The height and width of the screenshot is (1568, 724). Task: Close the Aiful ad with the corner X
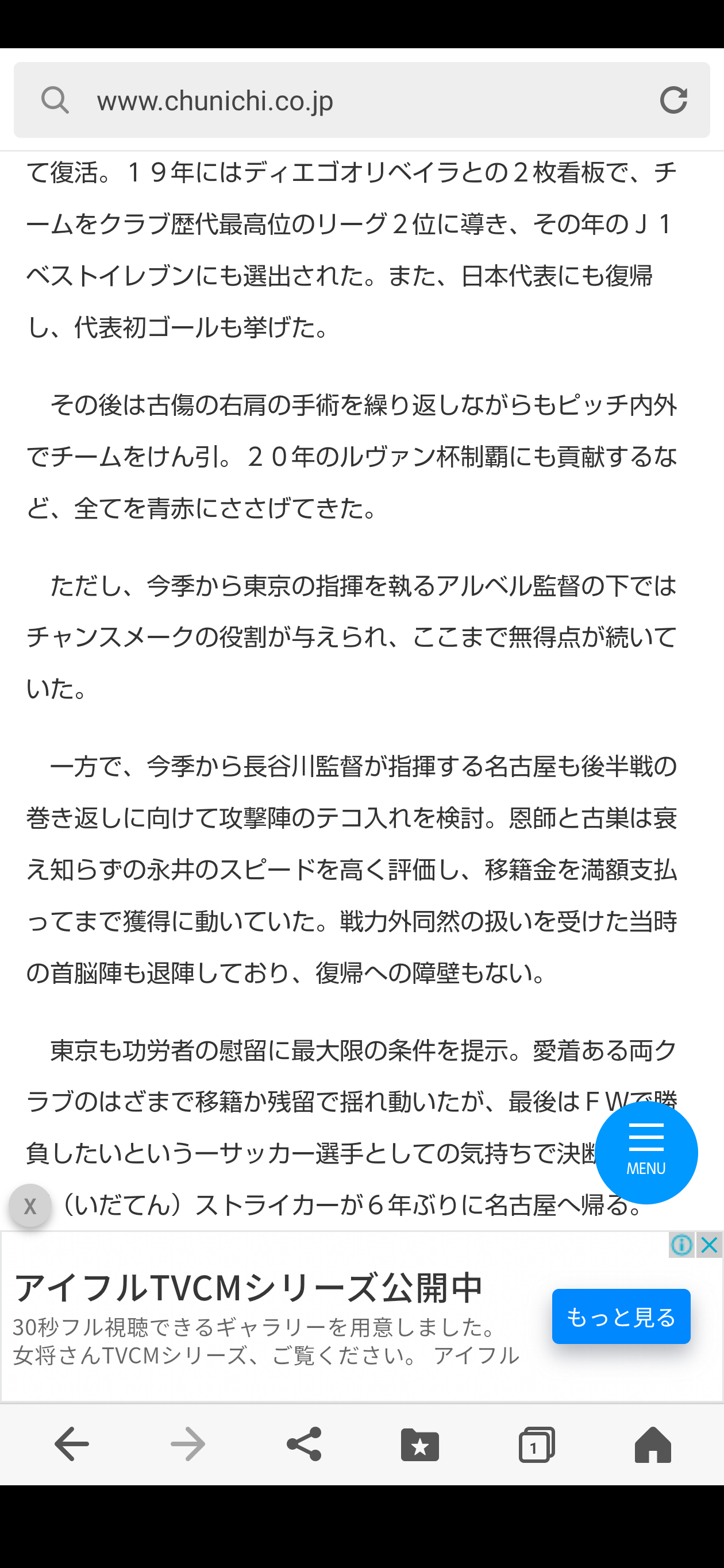pos(709,1245)
